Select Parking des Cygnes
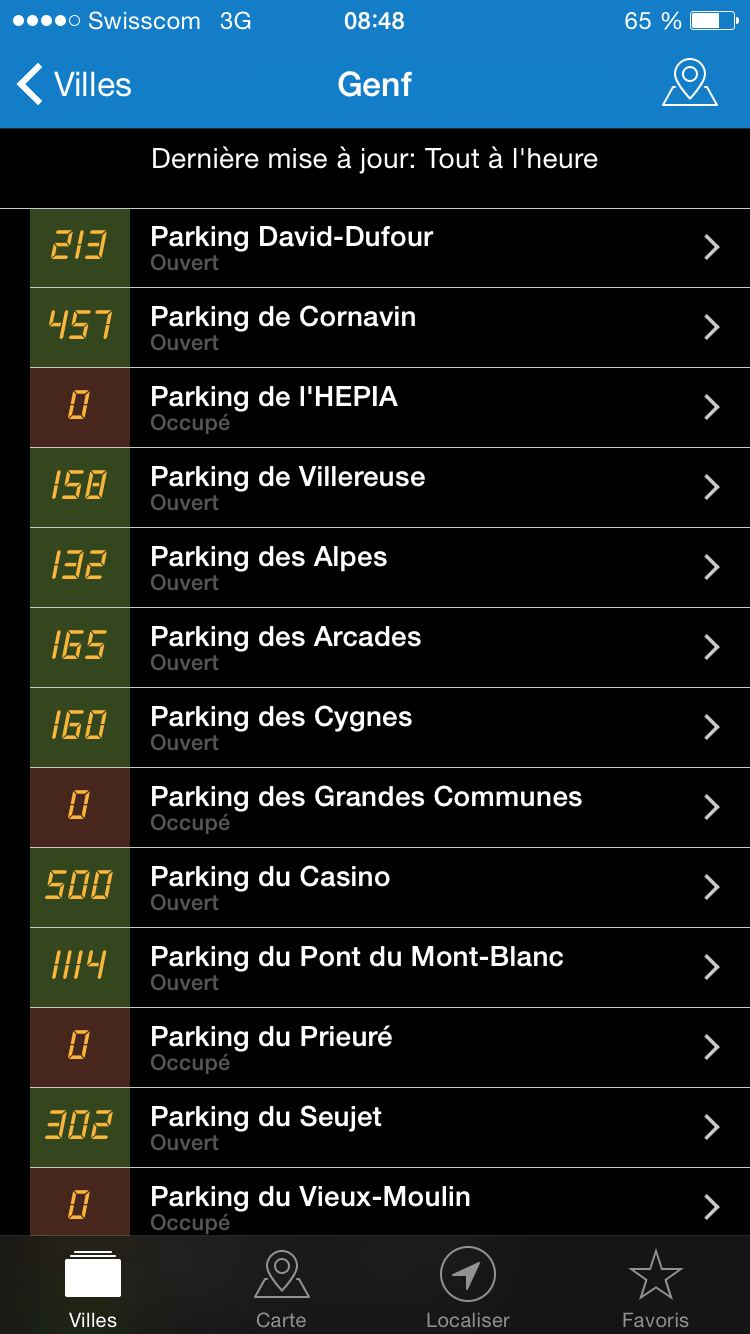750x1334 pixels. pos(390,728)
